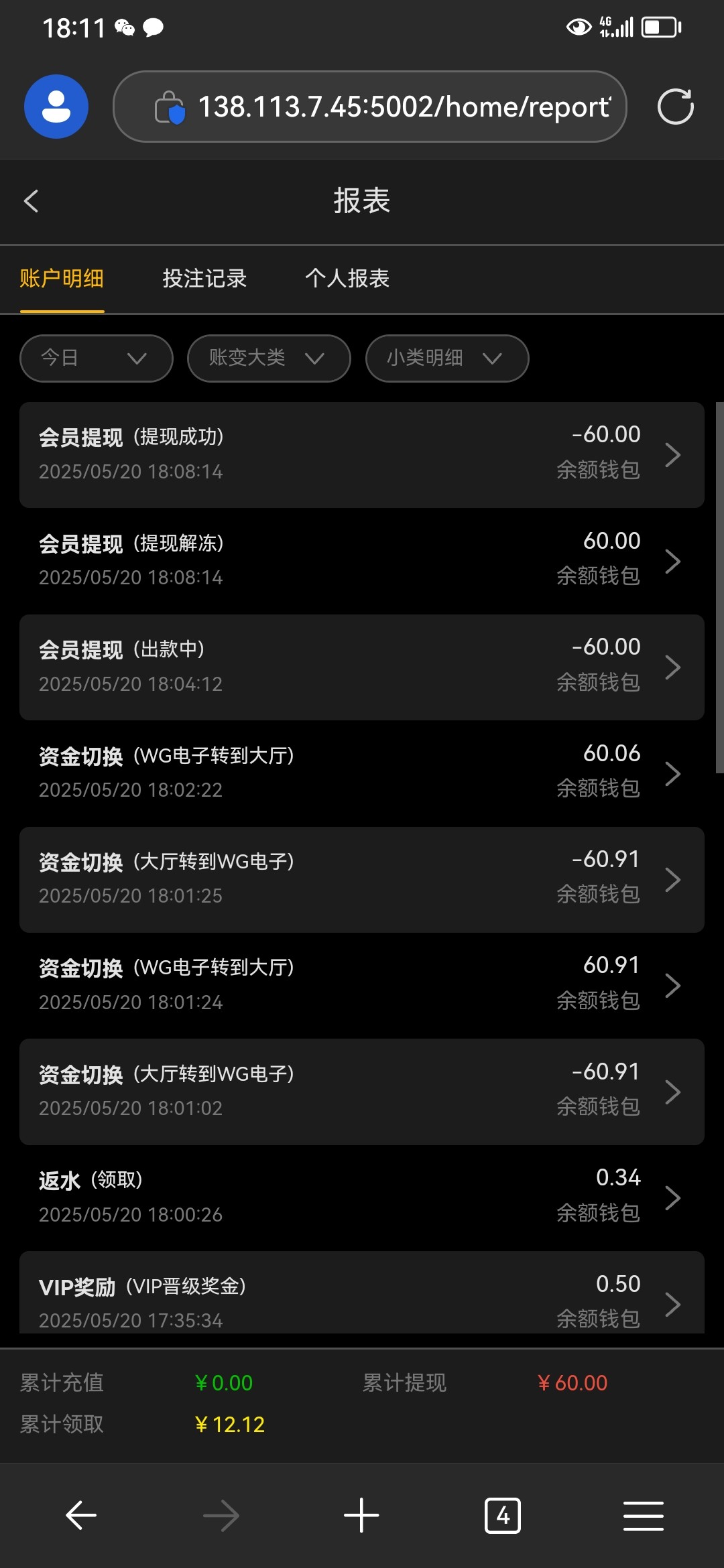
Task: Select the 账户明细 tab
Action: pyautogui.click(x=62, y=279)
